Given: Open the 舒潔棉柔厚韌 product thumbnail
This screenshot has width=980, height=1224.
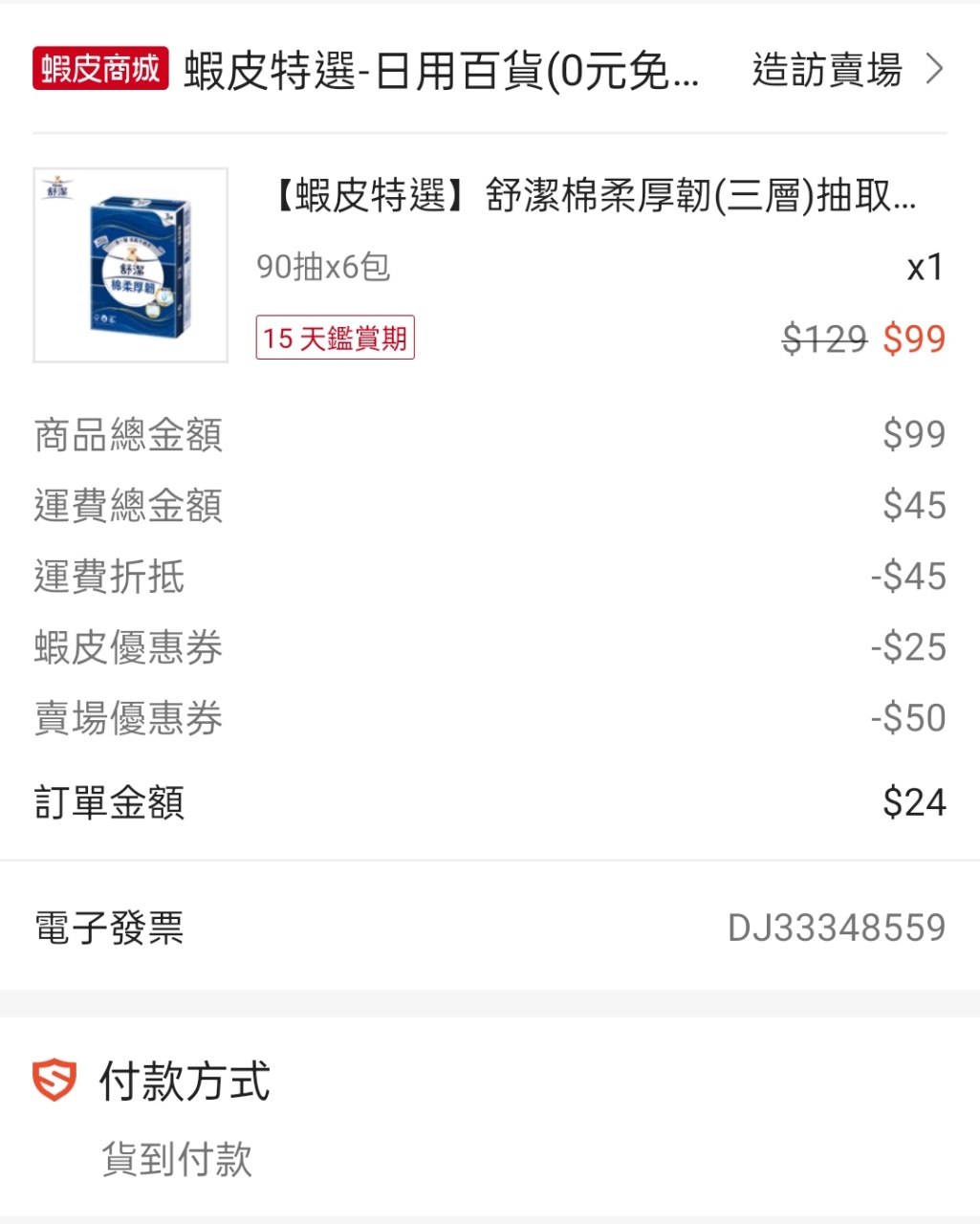Looking at the screenshot, I should tap(131, 265).
